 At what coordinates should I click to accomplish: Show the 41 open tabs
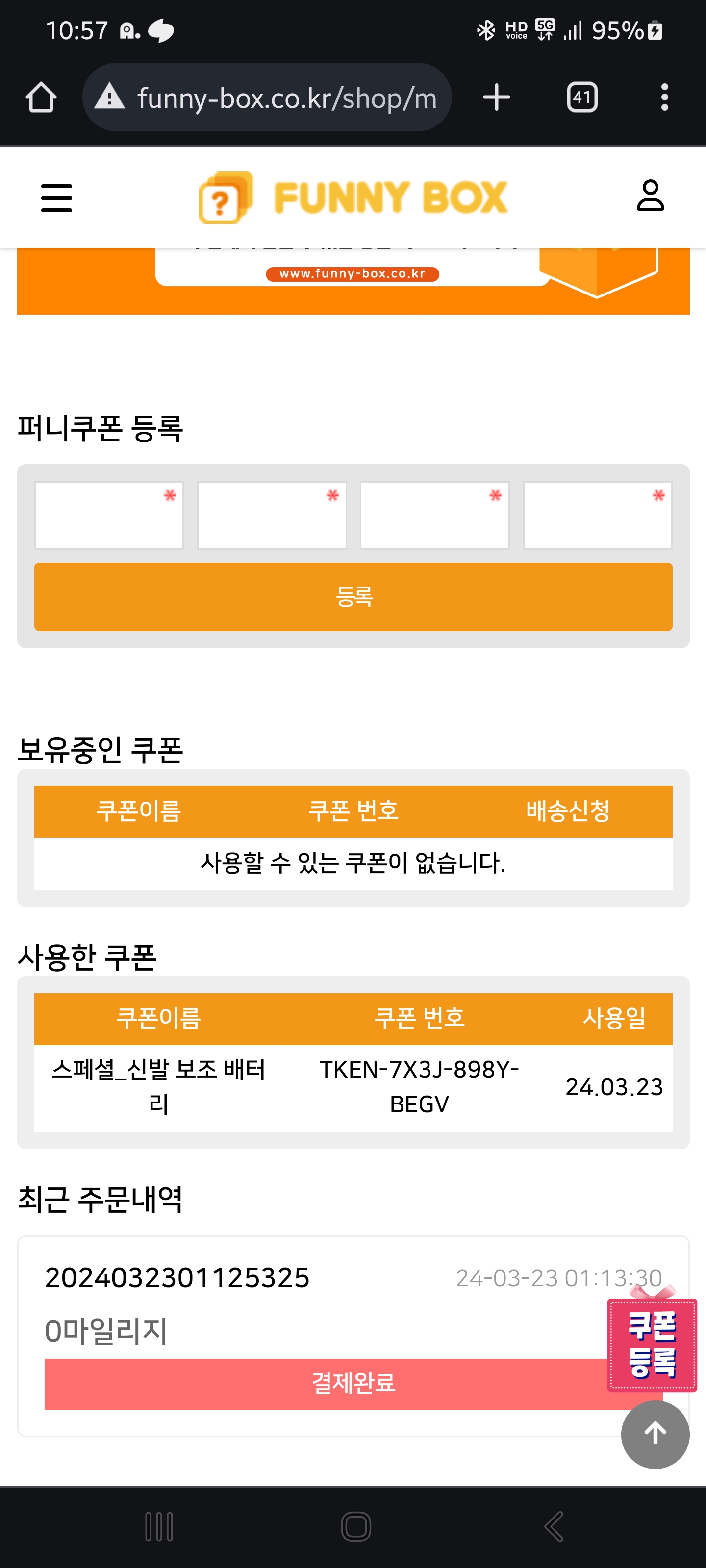click(582, 98)
